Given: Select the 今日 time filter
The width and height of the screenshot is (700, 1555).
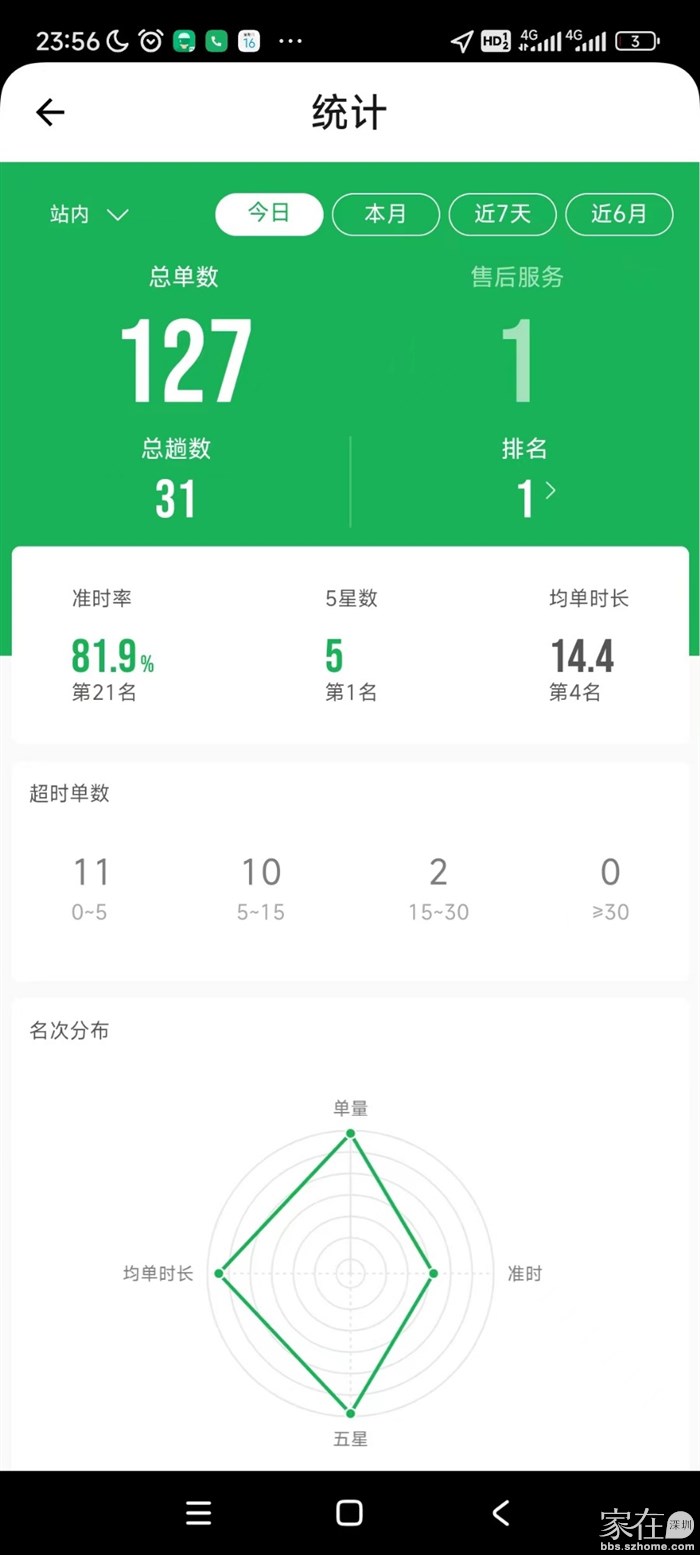Looking at the screenshot, I should pyautogui.click(x=269, y=214).
